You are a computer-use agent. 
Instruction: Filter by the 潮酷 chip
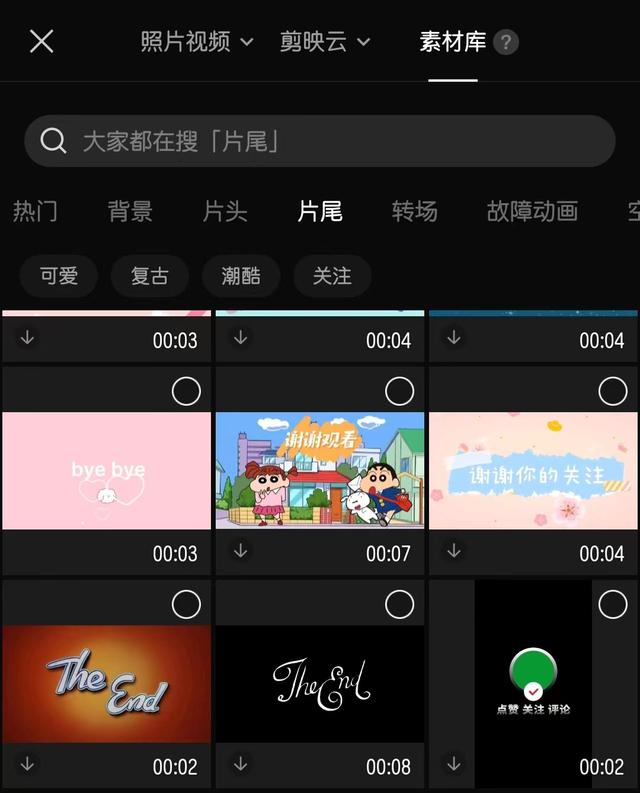click(241, 276)
